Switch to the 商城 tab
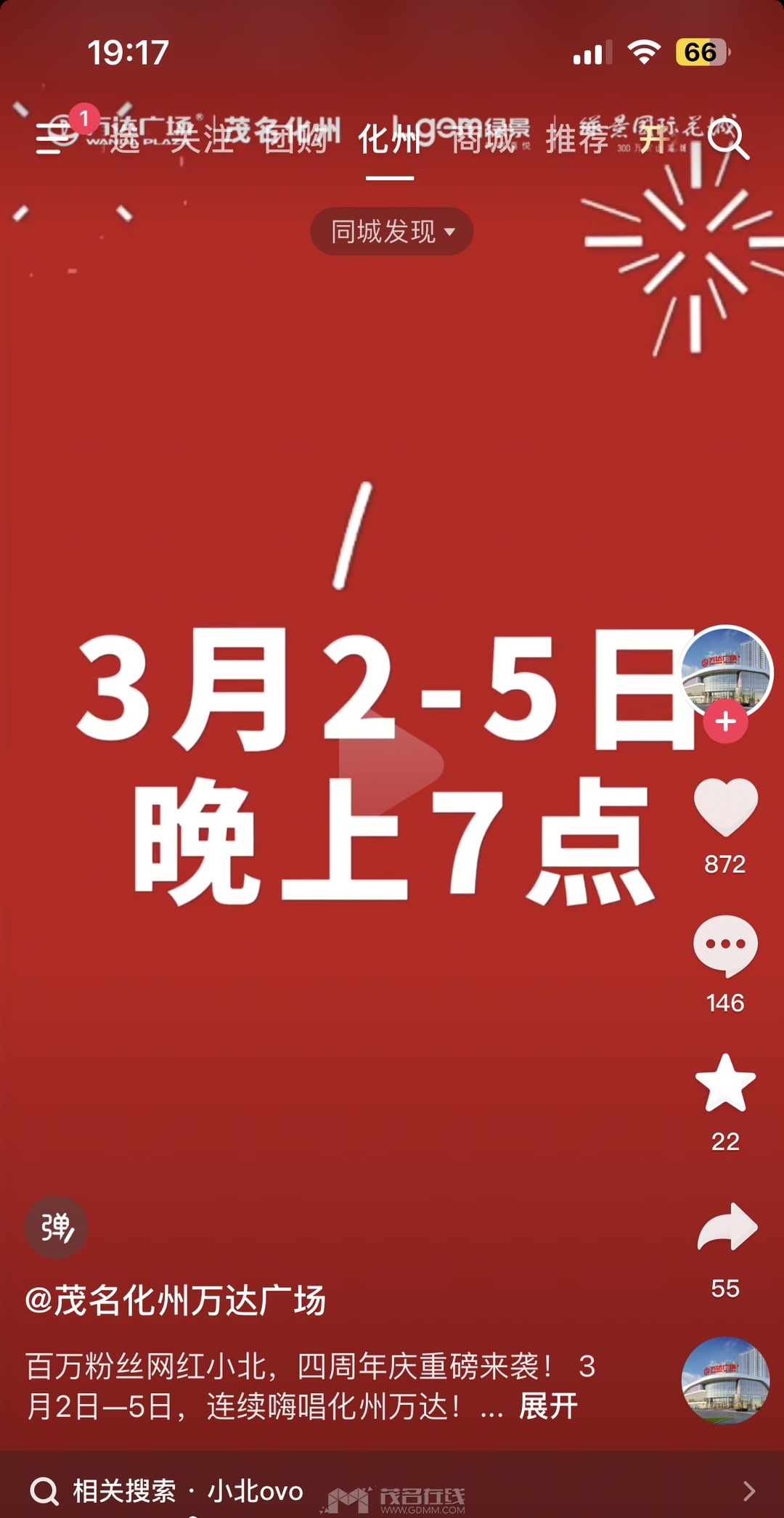 [483, 138]
